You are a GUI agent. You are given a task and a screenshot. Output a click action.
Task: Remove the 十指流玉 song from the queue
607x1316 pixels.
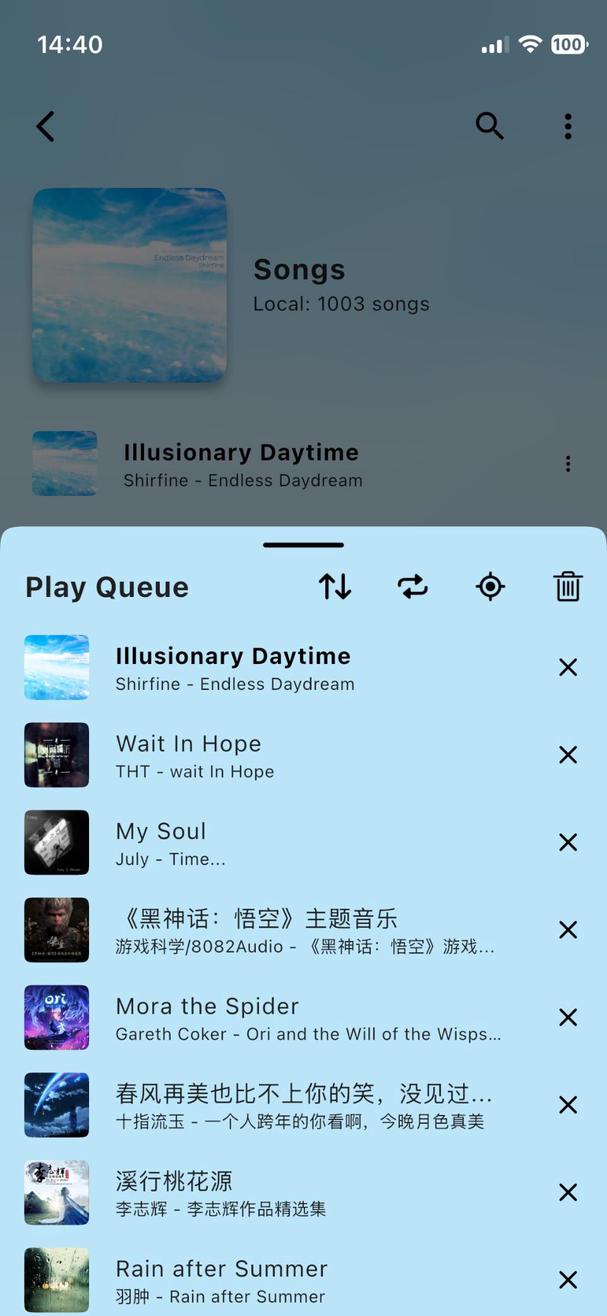567,1105
